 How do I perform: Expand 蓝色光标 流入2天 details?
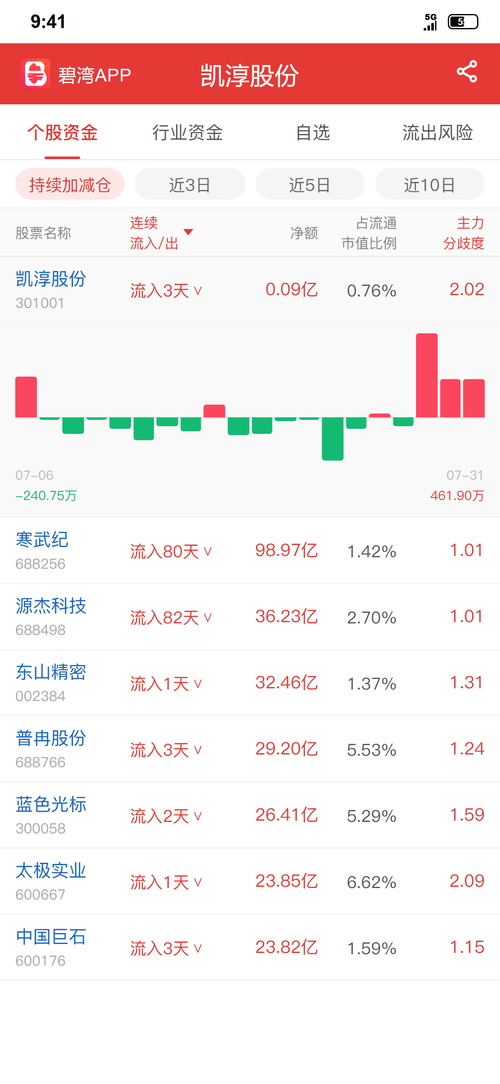point(167,816)
